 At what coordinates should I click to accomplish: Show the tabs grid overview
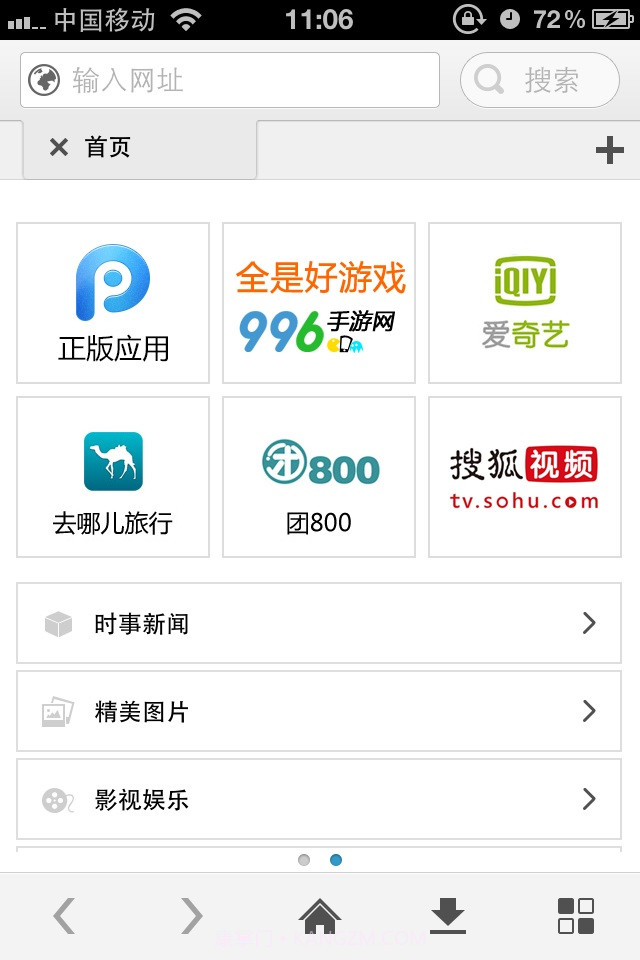click(x=575, y=915)
